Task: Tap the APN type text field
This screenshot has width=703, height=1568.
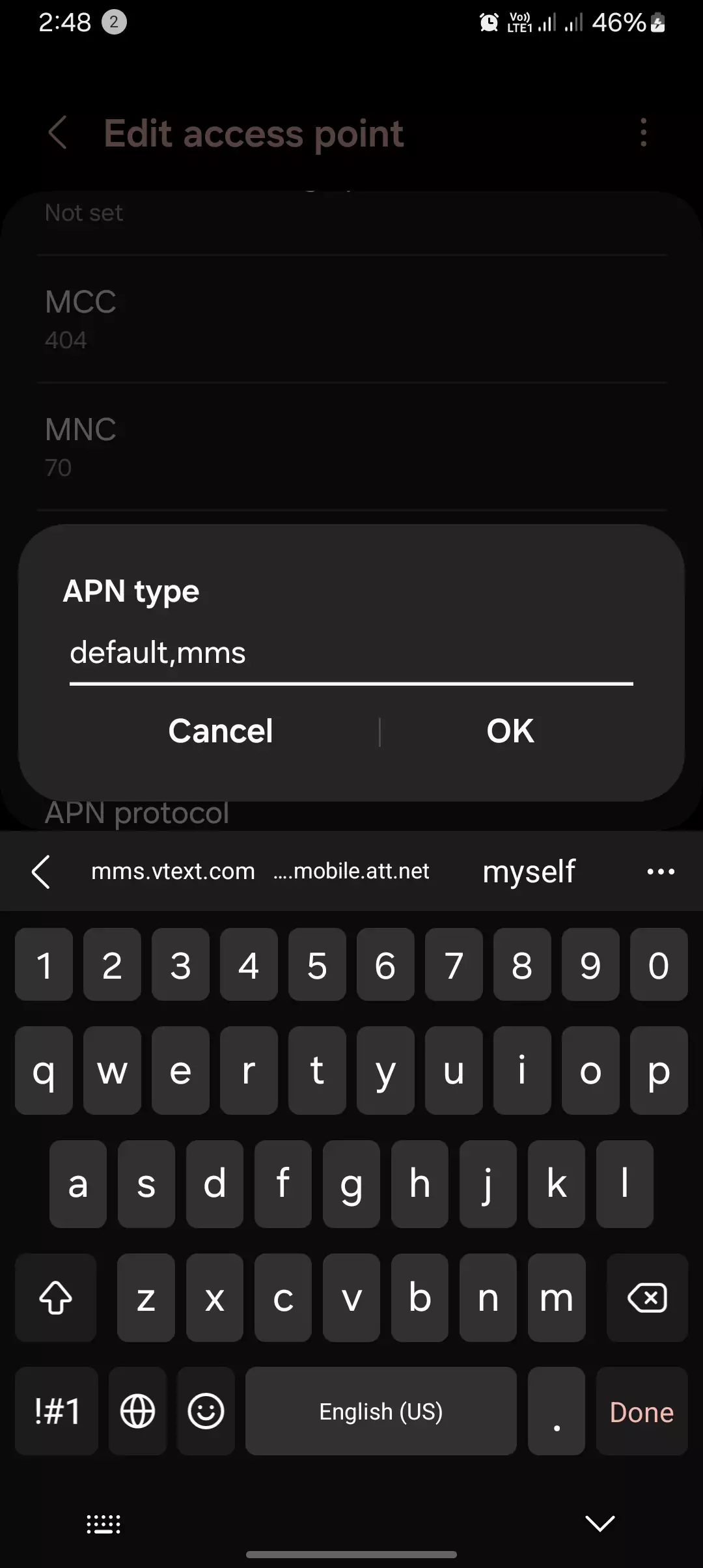Action: [351, 653]
